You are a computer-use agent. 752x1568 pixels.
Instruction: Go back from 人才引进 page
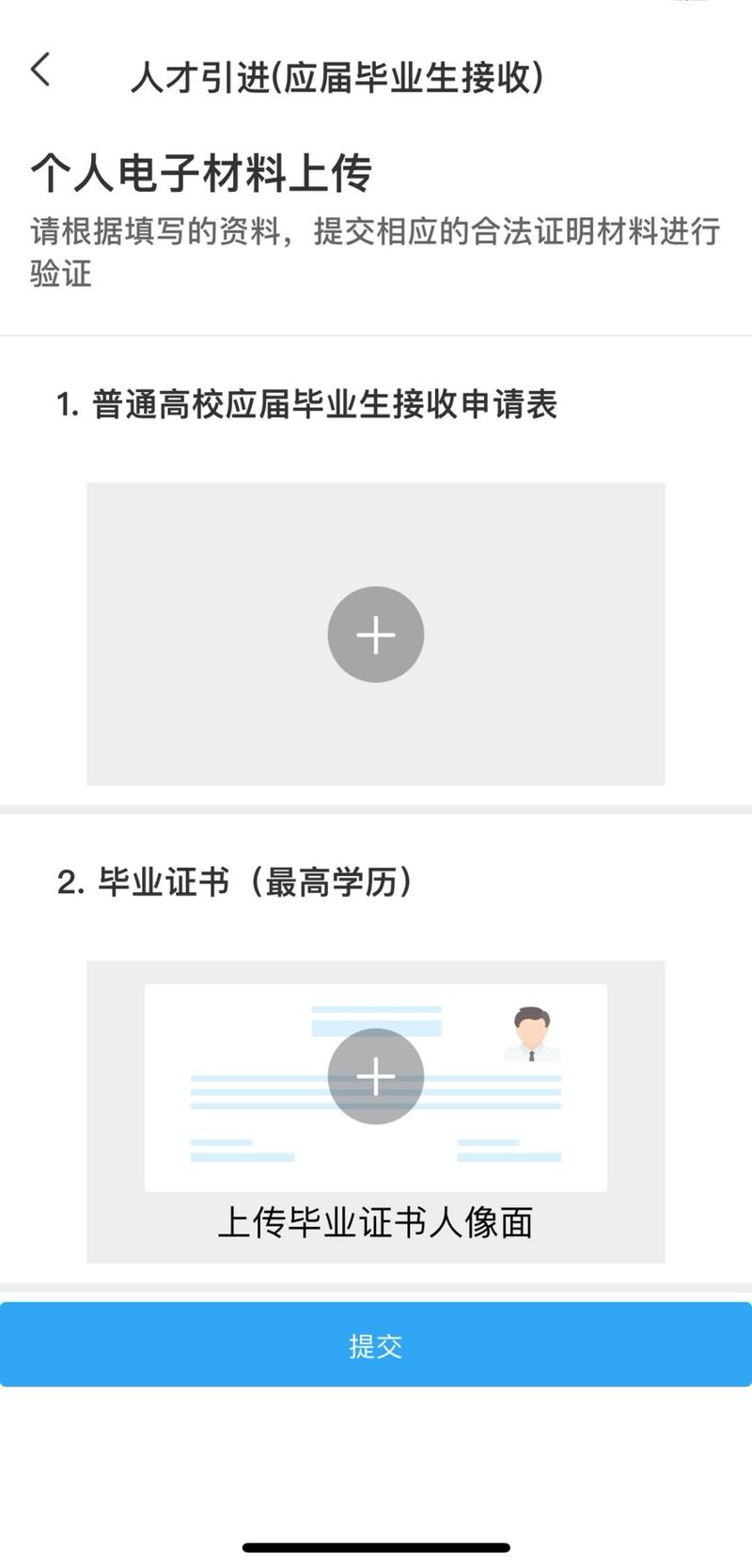(x=40, y=71)
